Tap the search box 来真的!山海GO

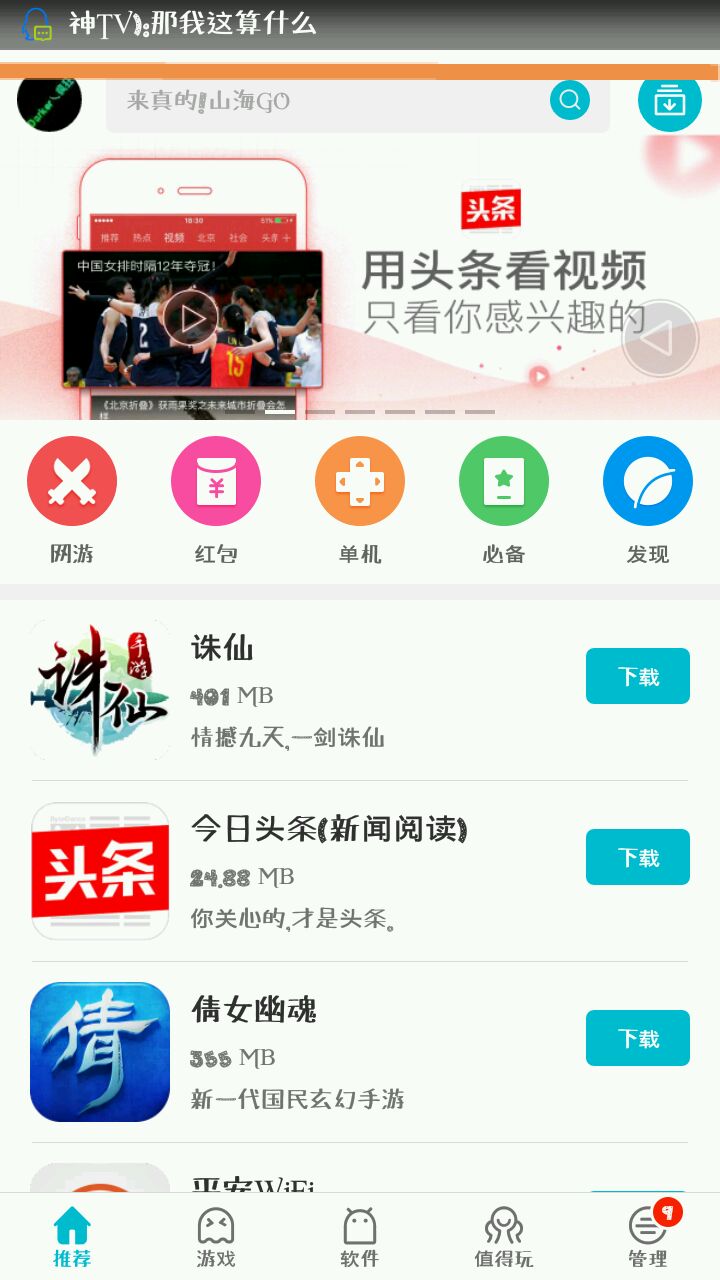(x=358, y=101)
